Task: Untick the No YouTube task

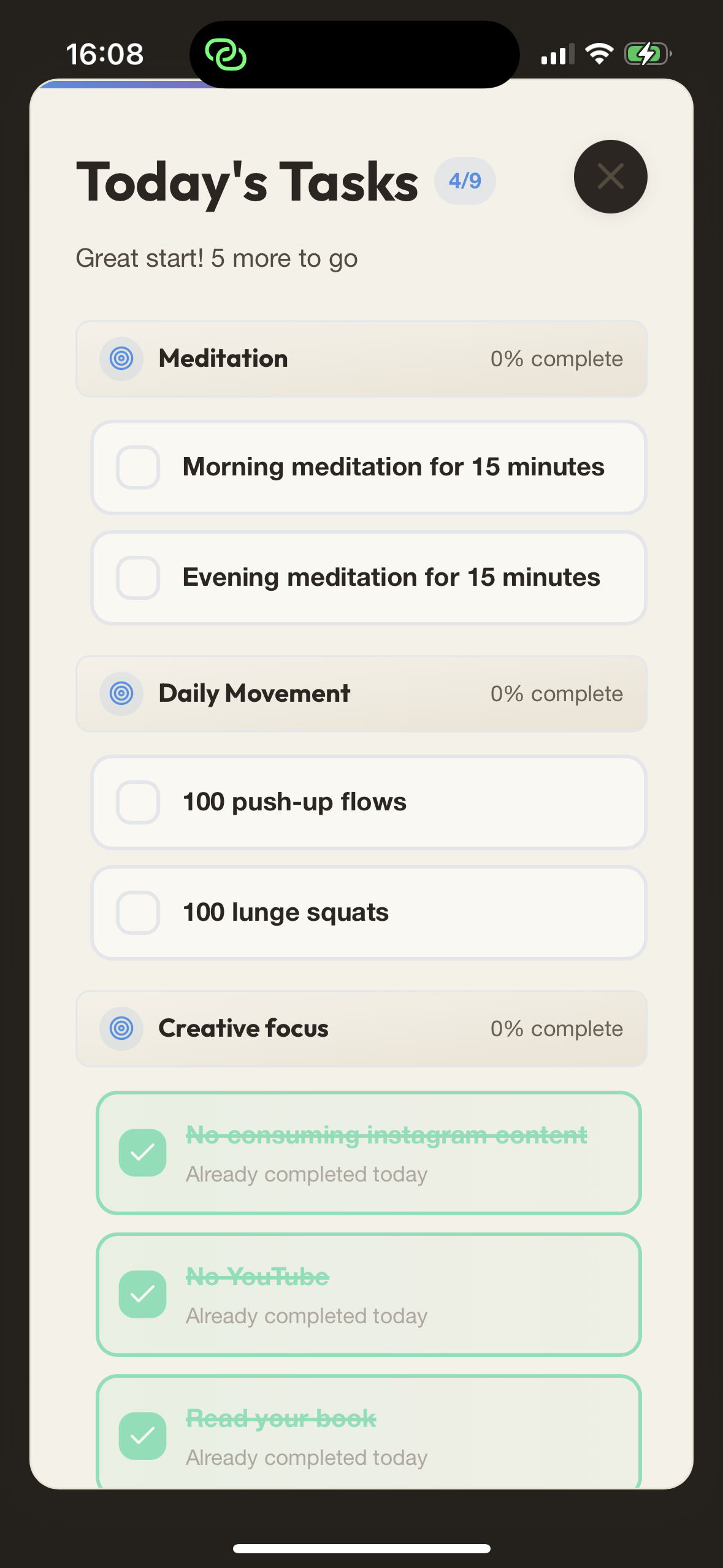Action: click(142, 1294)
